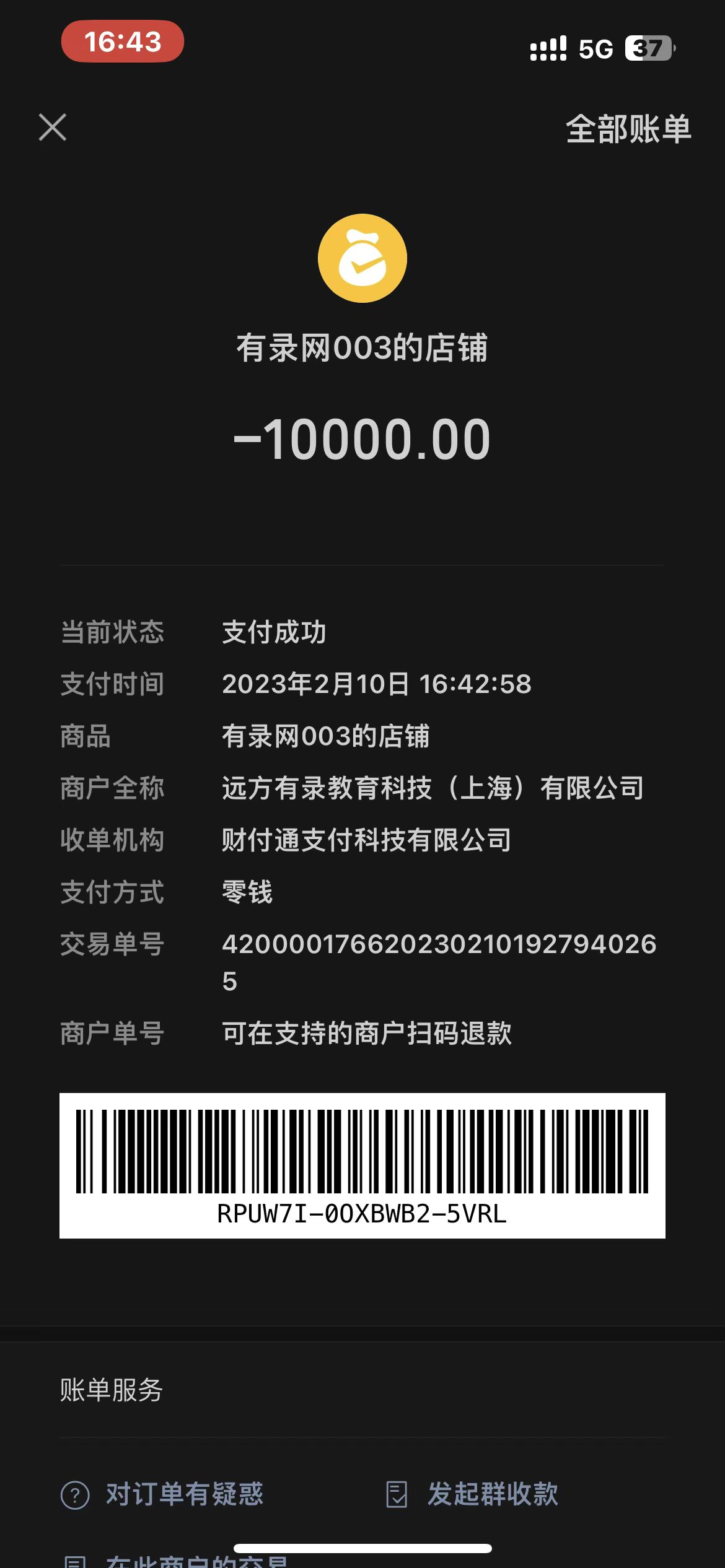Image resolution: width=725 pixels, height=1568 pixels.
Task: Open 全部账单 (all bills)
Action: coord(628,129)
